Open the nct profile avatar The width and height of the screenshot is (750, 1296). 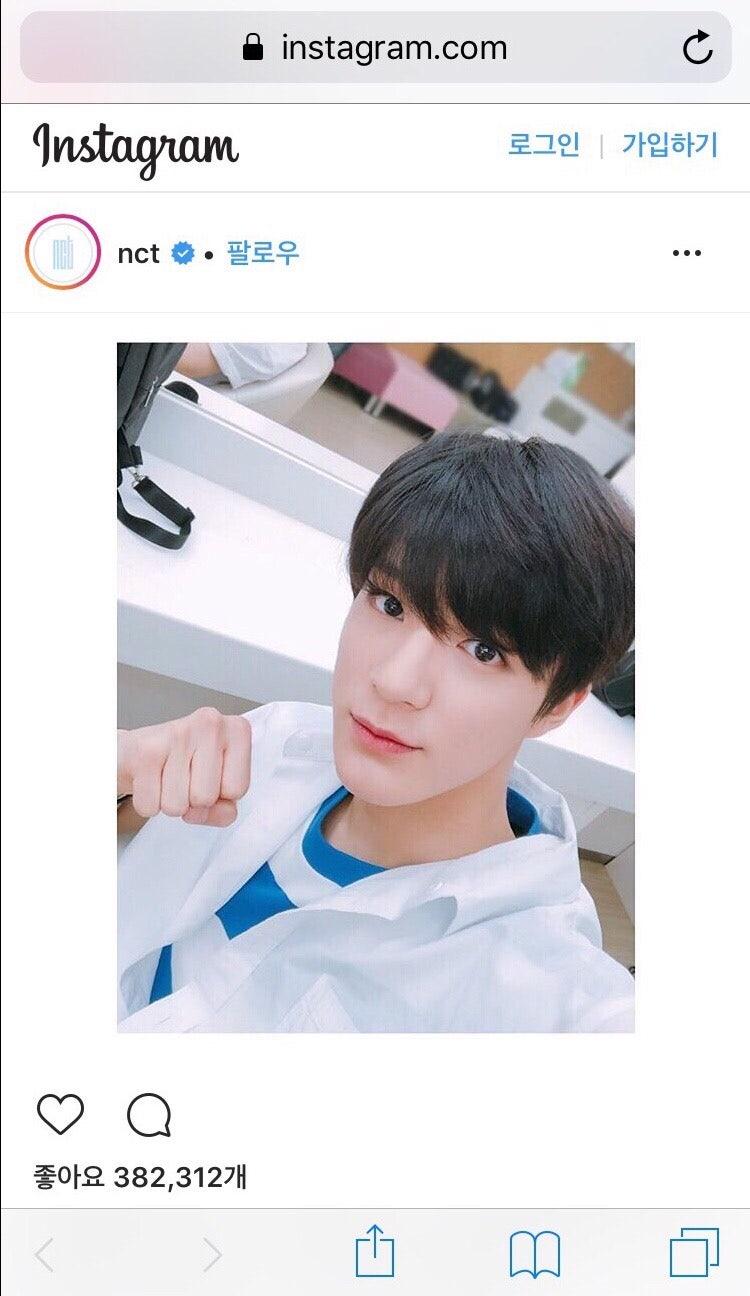coord(63,252)
